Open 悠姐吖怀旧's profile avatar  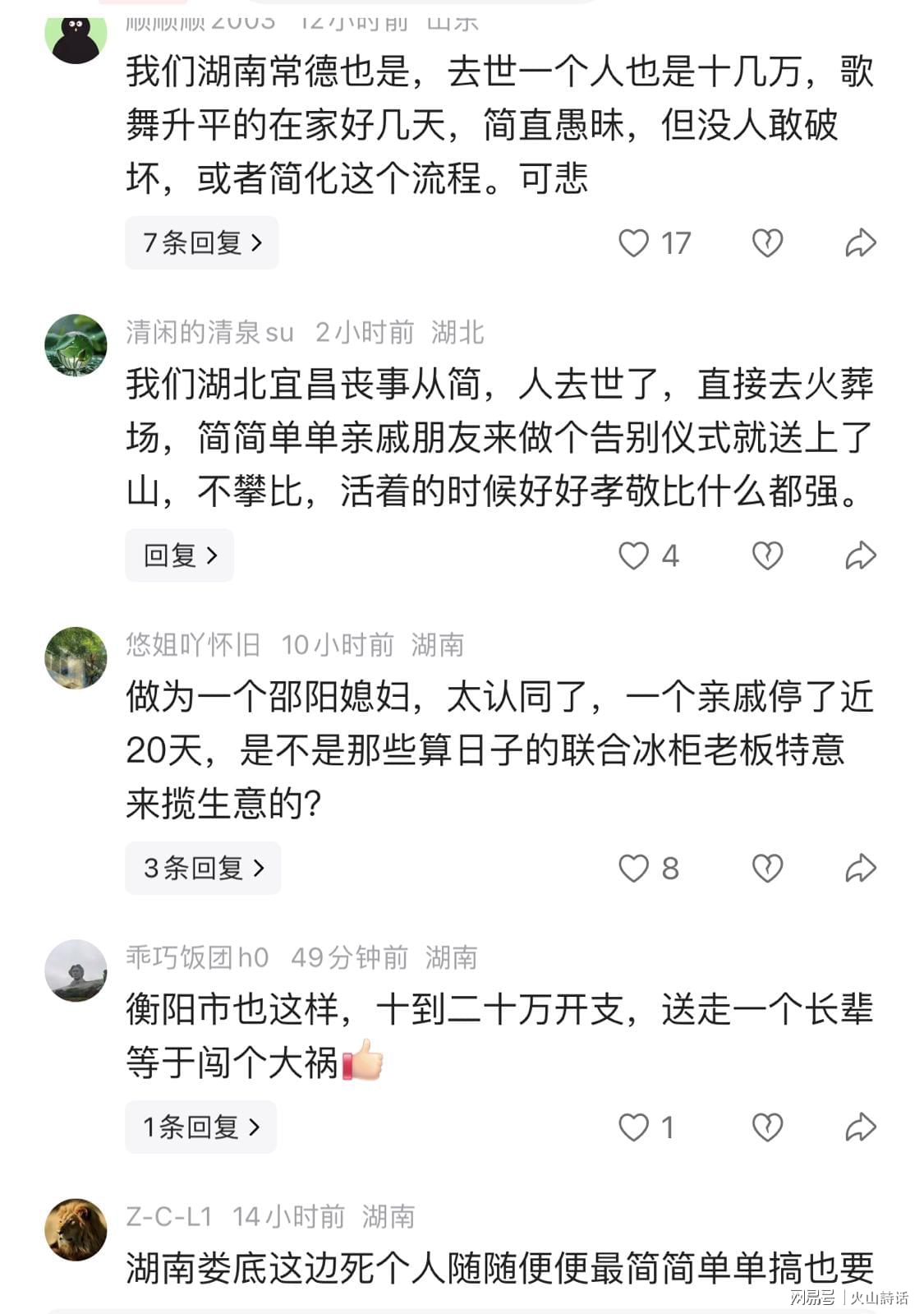click(76, 657)
